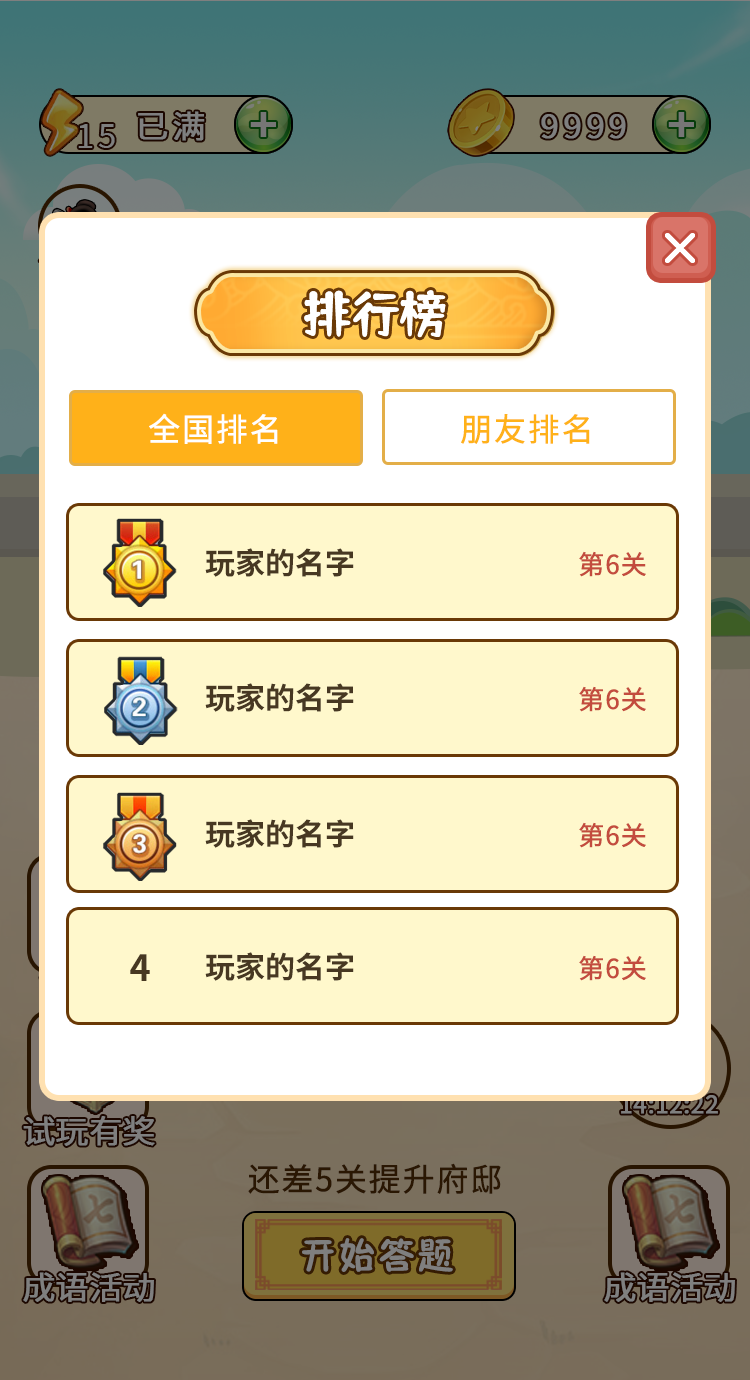Tap 第6关 on rank 4's row

coord(611,968)
